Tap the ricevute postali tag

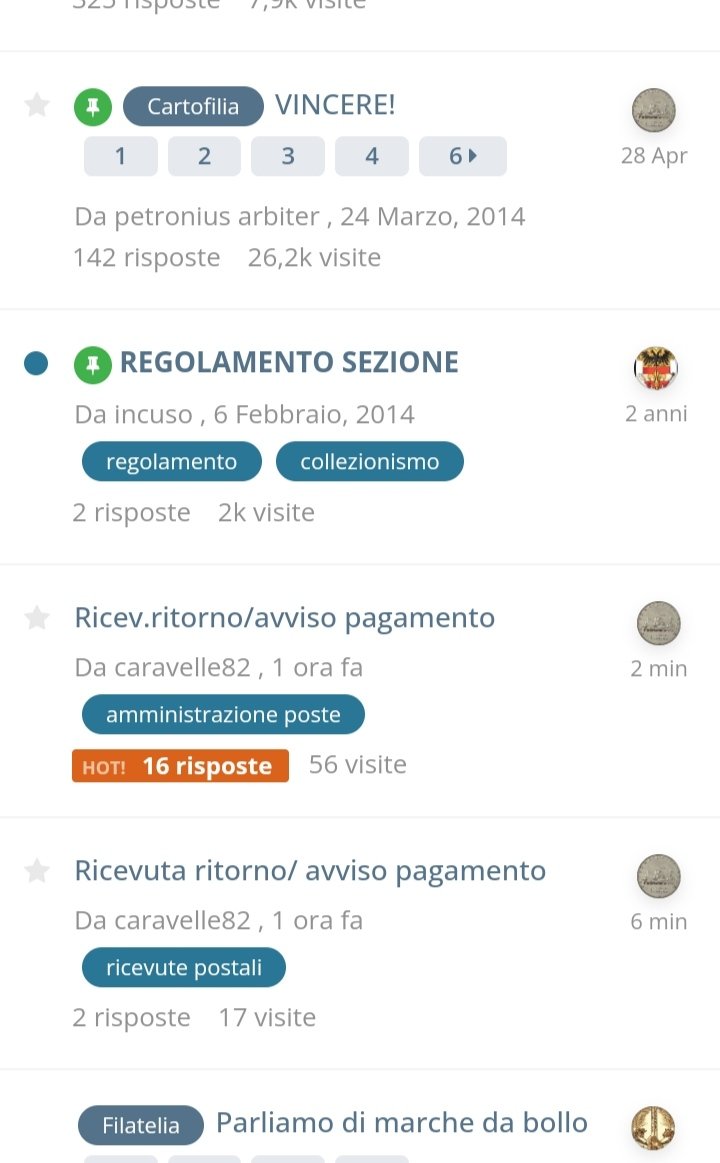[x=184, y=967]
